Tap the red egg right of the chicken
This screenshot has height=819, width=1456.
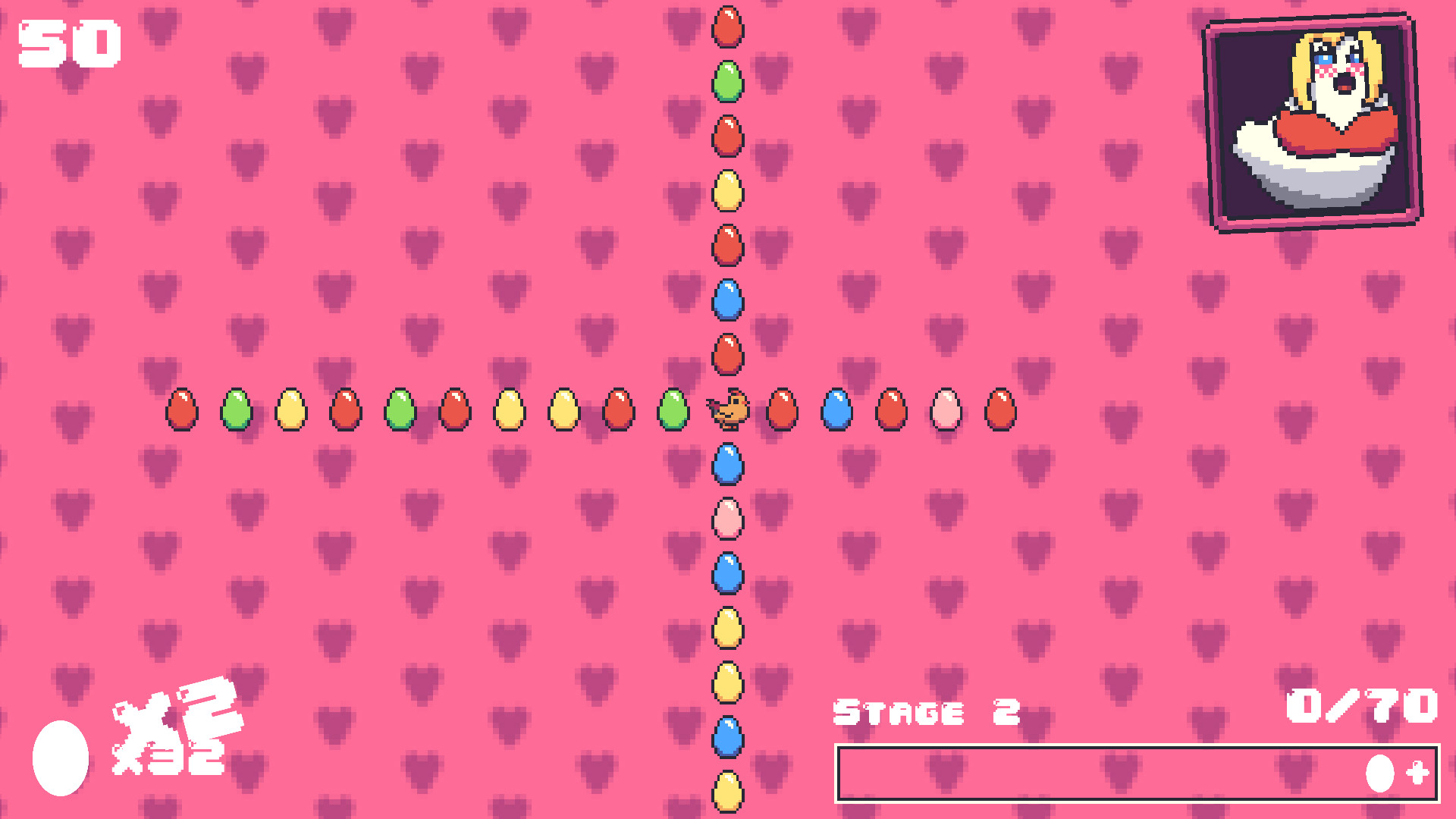(x=782, y=410)
